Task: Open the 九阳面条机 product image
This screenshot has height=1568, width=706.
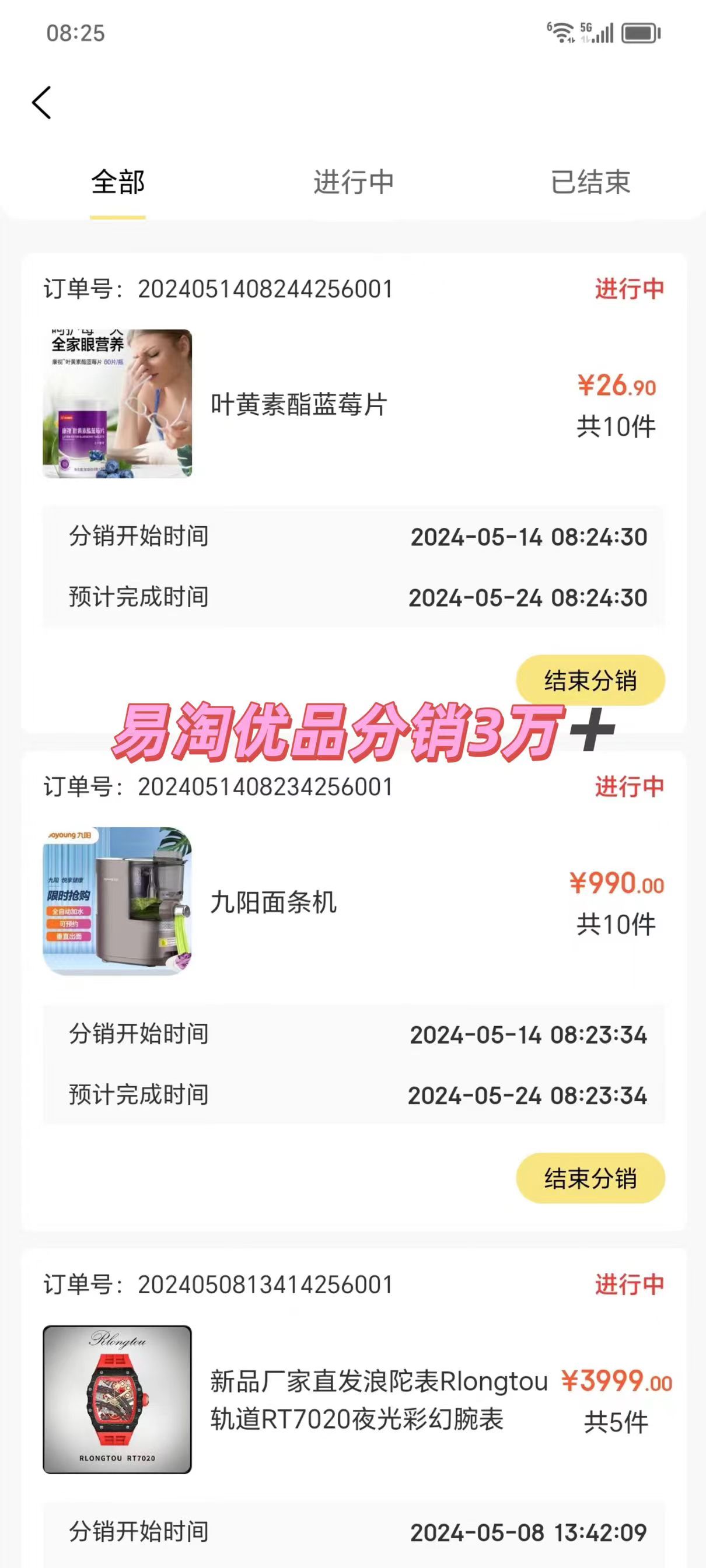Action: coord(117,901)
